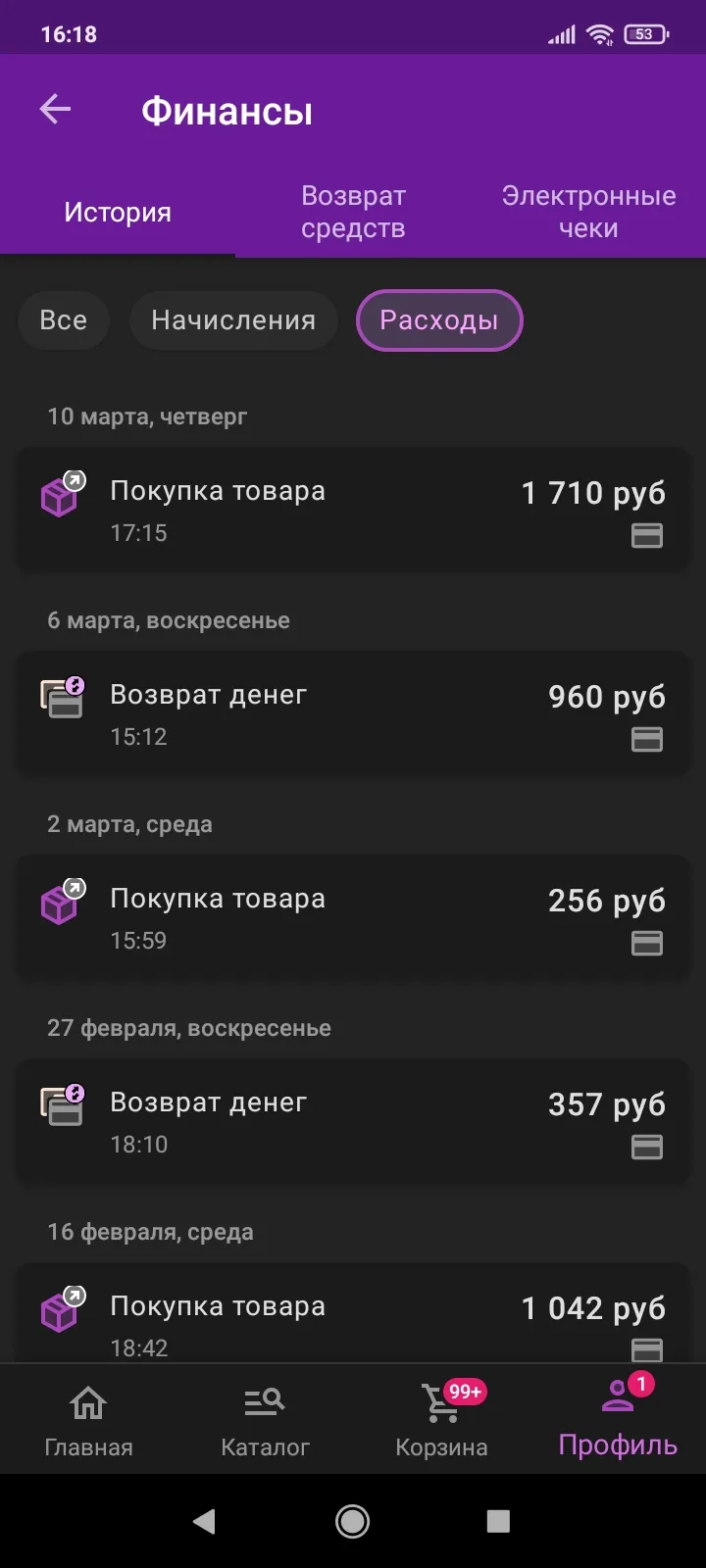
Task: Open the 960 руб Возврат денег entry
Action: coord(353,713)
